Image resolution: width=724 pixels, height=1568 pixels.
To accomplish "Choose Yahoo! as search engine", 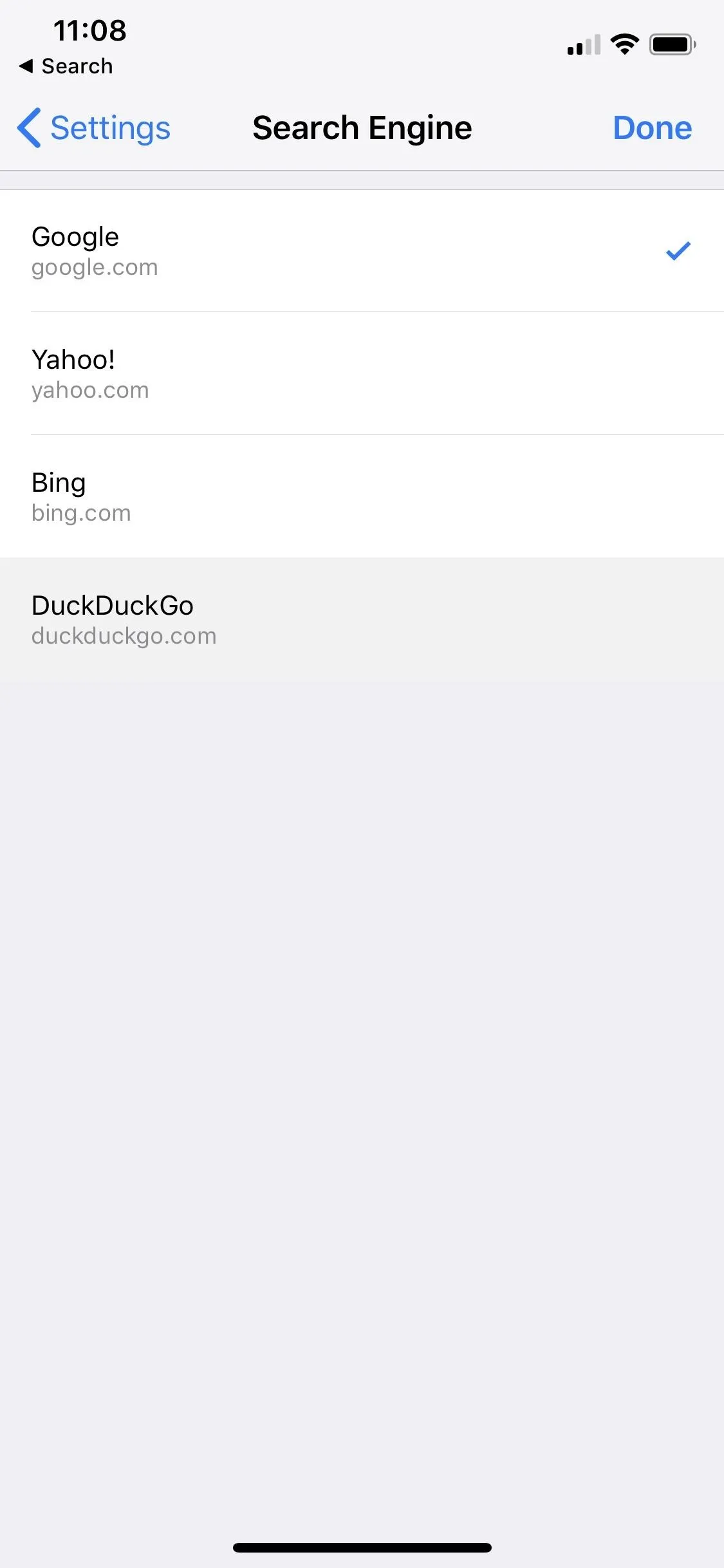I will [362, 374].
